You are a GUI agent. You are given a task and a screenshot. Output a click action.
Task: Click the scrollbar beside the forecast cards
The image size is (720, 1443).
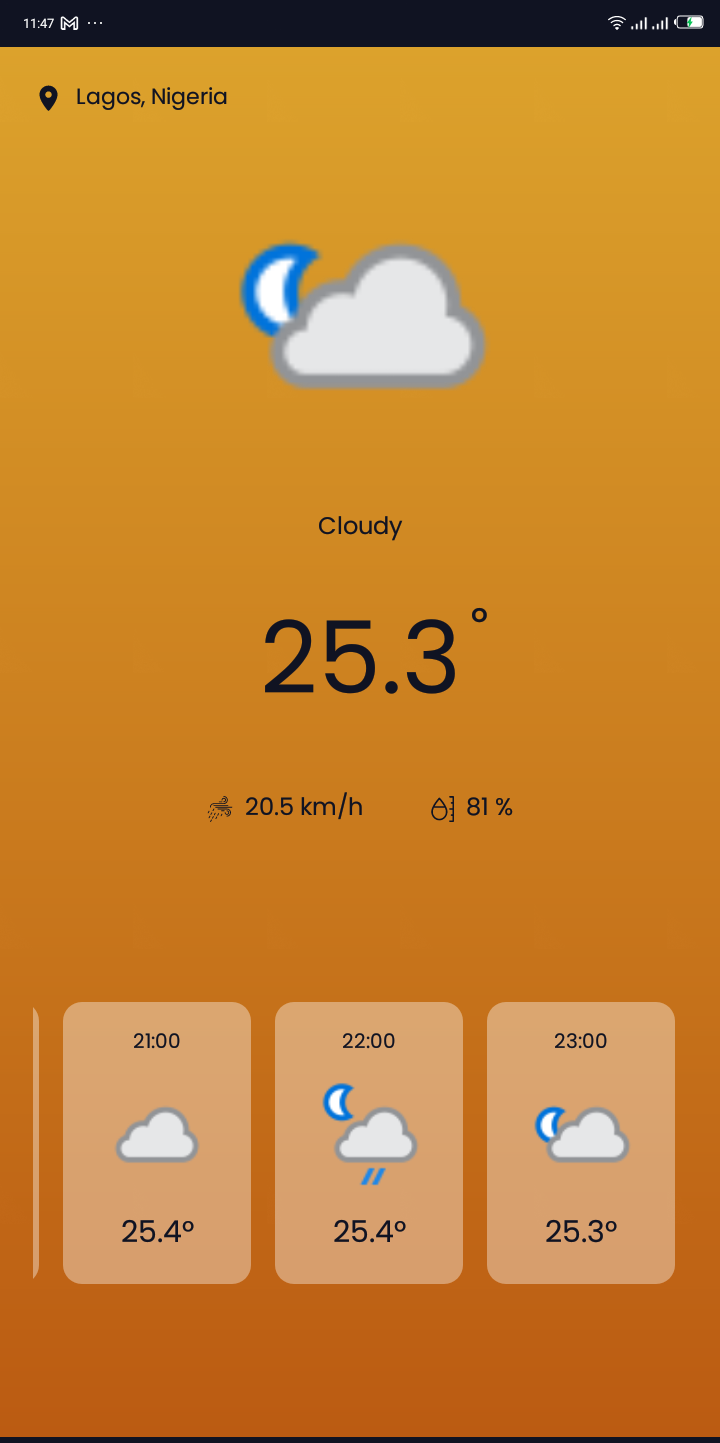click(x=36, y=1142)
